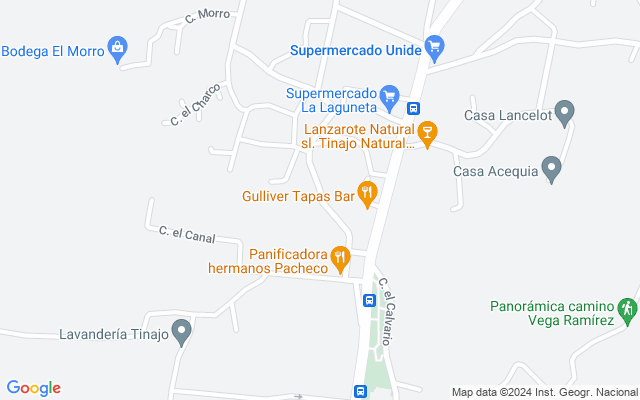
Task: Open Lanzarote Natural bar marker
Action: (x=427, y=133)
